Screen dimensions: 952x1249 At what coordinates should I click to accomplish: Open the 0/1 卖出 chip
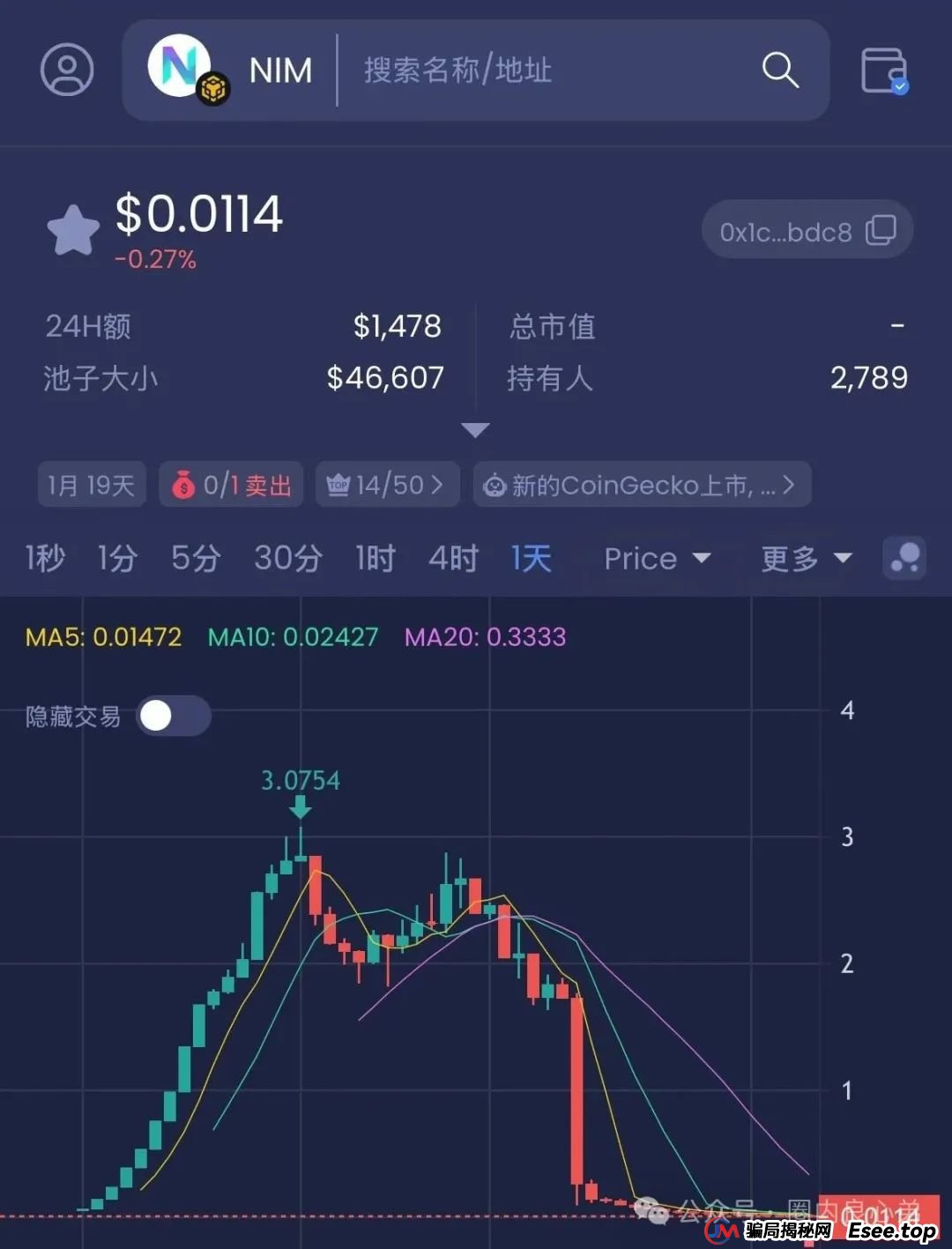232,485
